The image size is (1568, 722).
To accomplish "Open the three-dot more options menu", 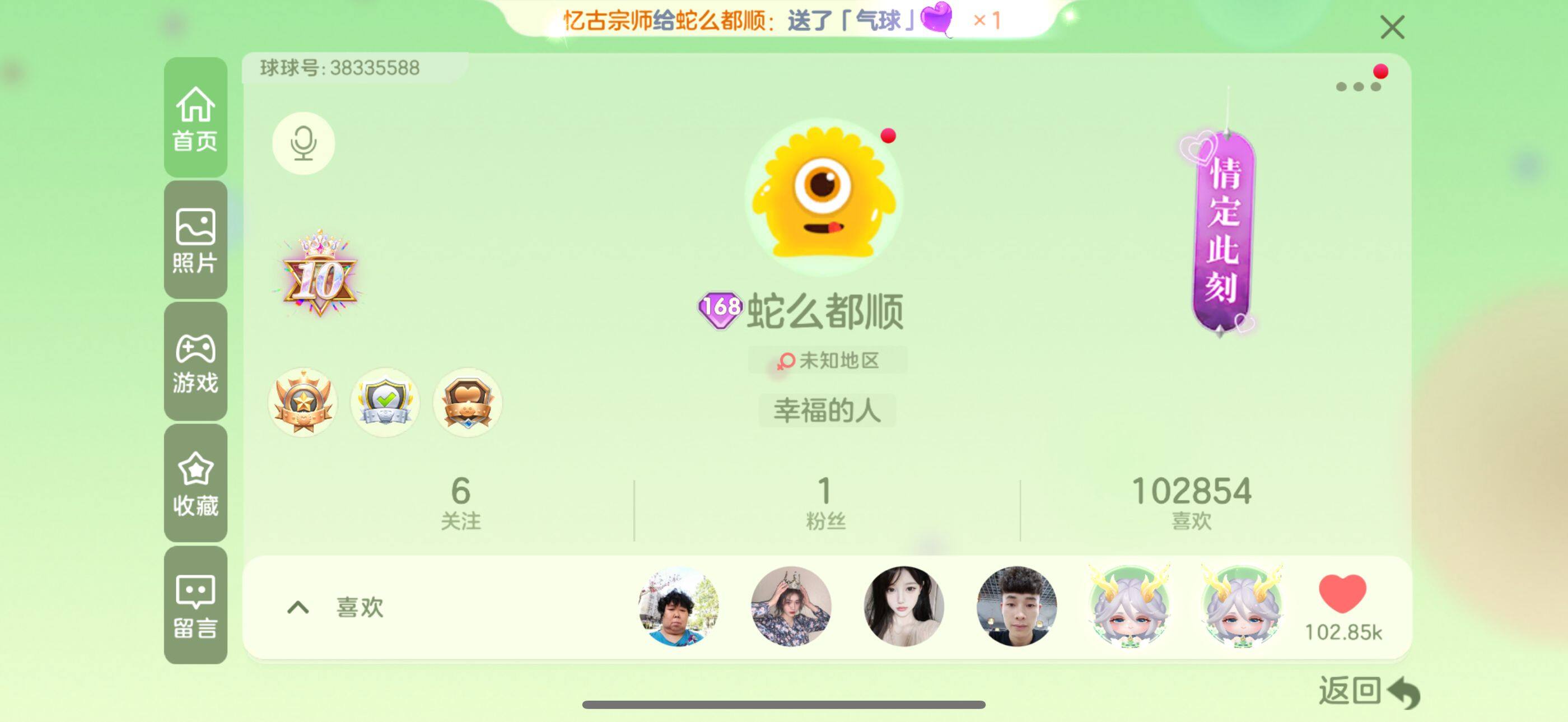I will click(x=1357, y=86).
